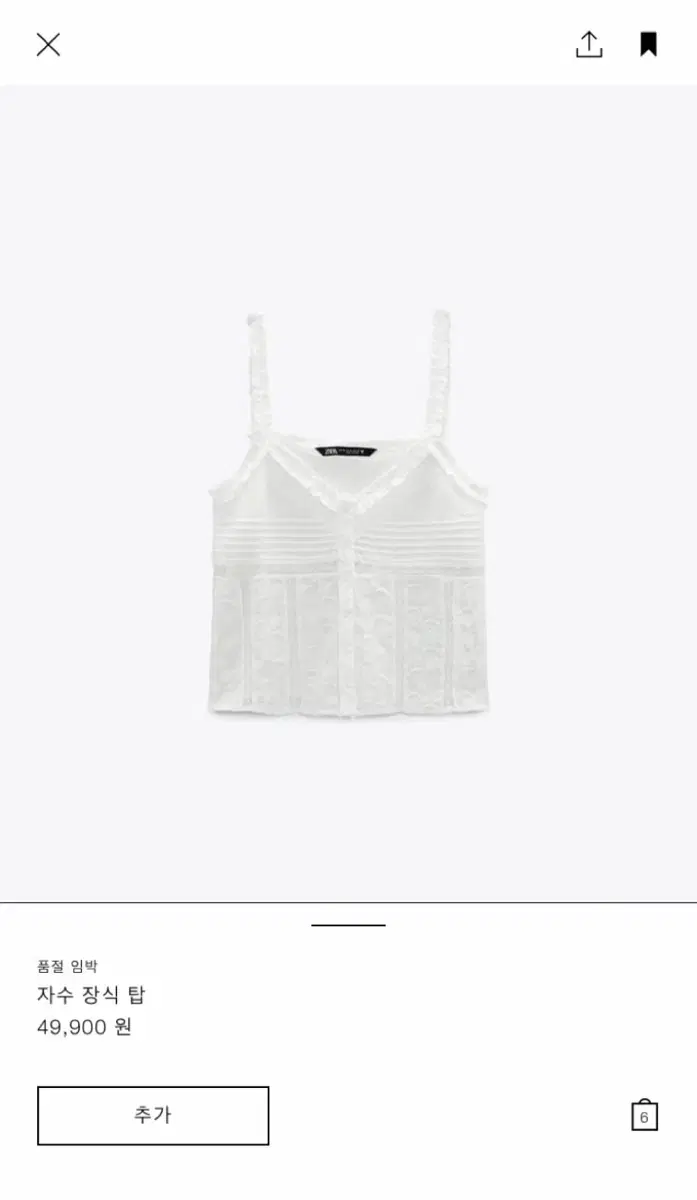Tap the sheet handle above product info
Image resolution: width=697 pixels, height=1200 pixels.
coord(348,925)
